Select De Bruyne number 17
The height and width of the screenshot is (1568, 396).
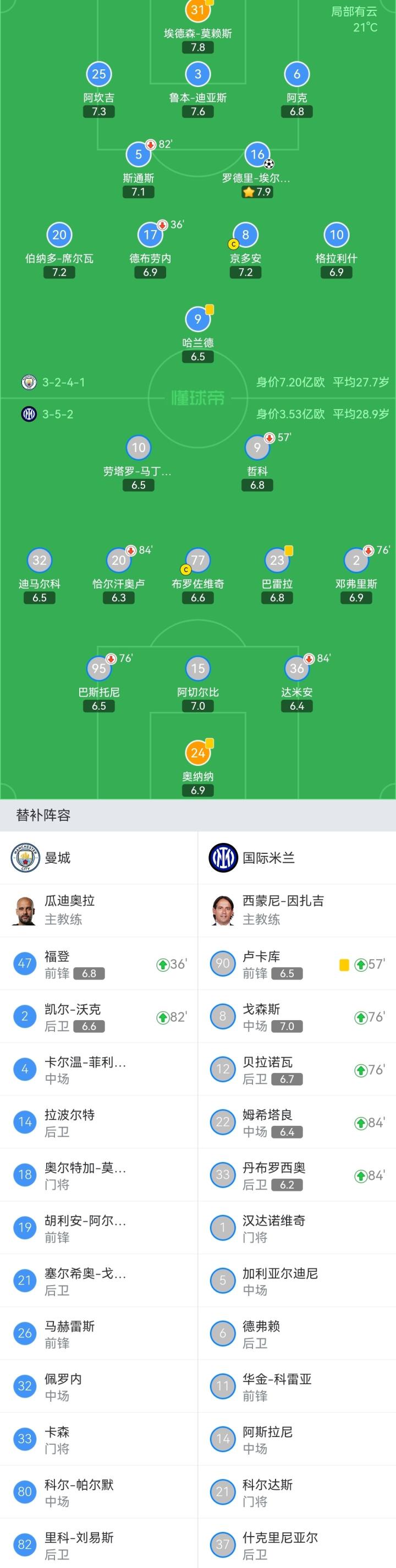(150, 235)
